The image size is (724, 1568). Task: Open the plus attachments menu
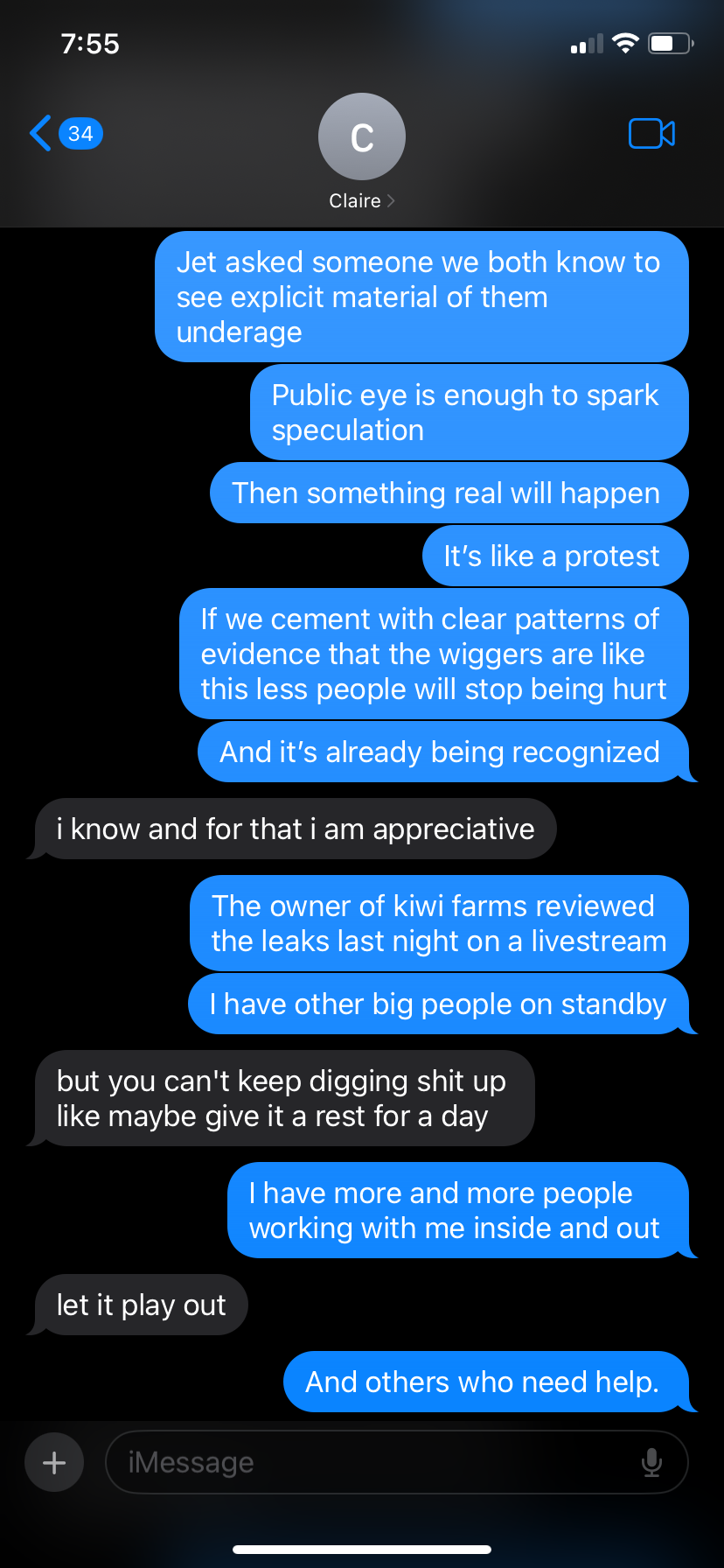[x=54, y=1462]
